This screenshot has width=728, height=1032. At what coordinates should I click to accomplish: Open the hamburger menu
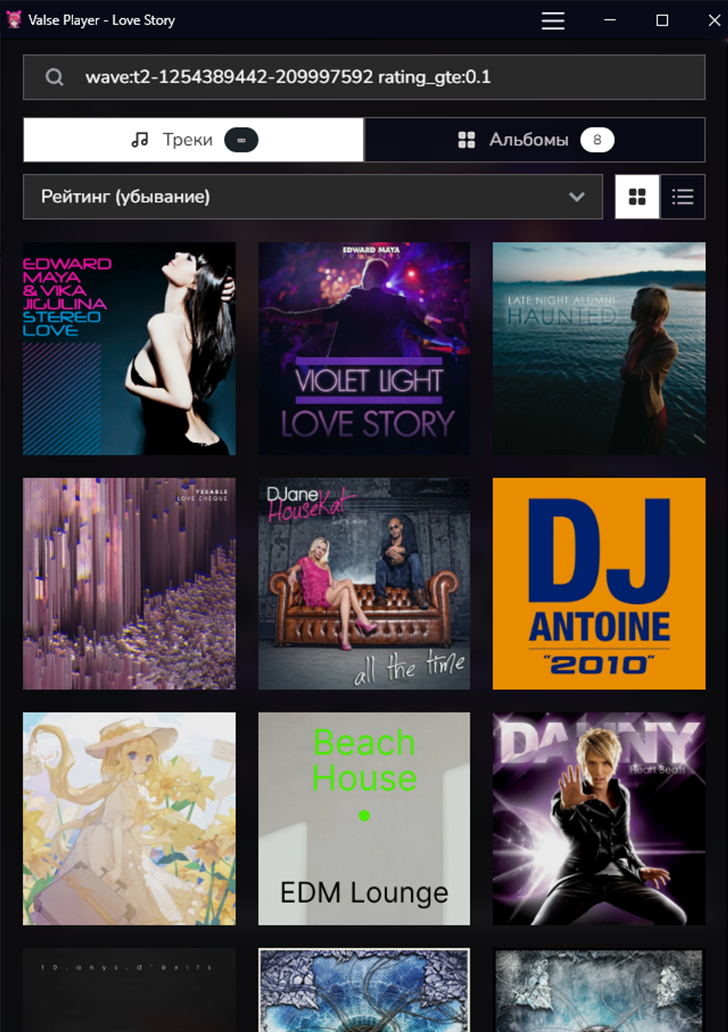(553, 20)
